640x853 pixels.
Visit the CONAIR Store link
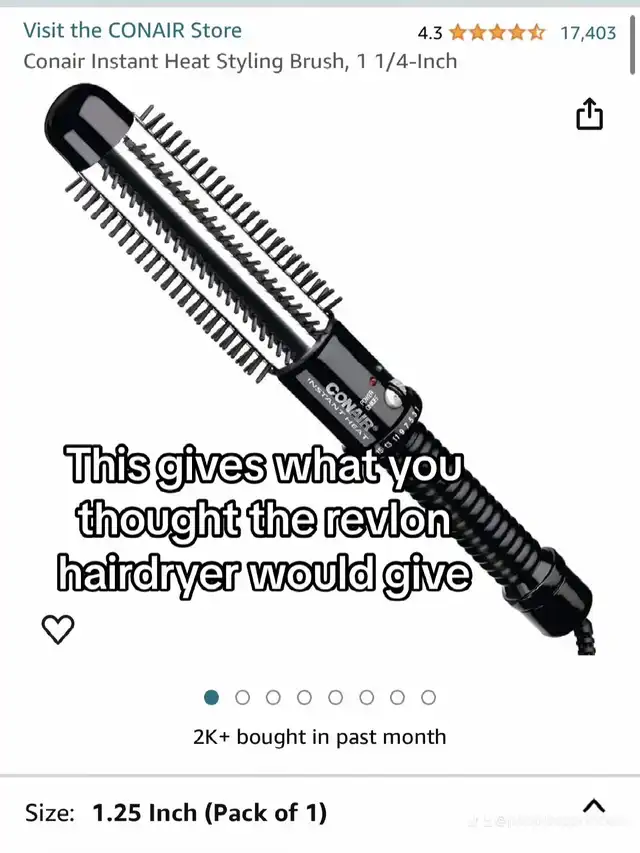[x=132, y=31]
